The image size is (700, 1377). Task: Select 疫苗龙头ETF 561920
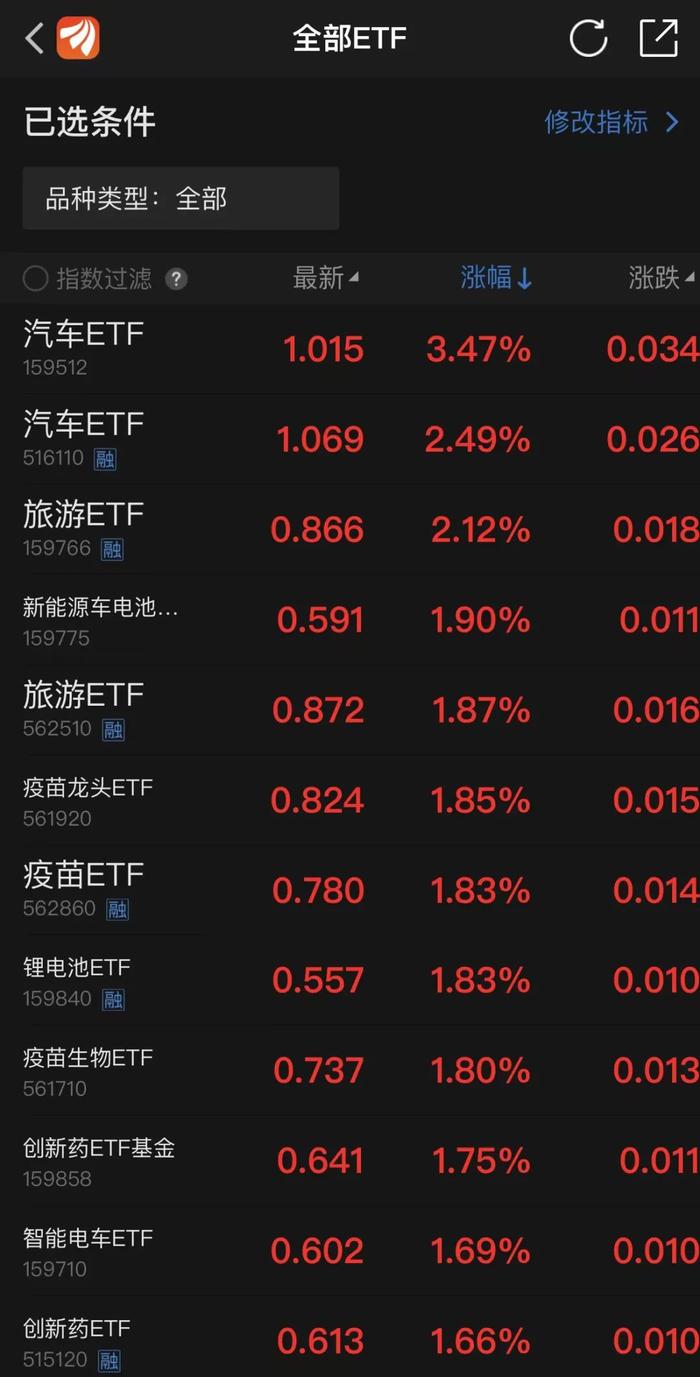point(350,801)
